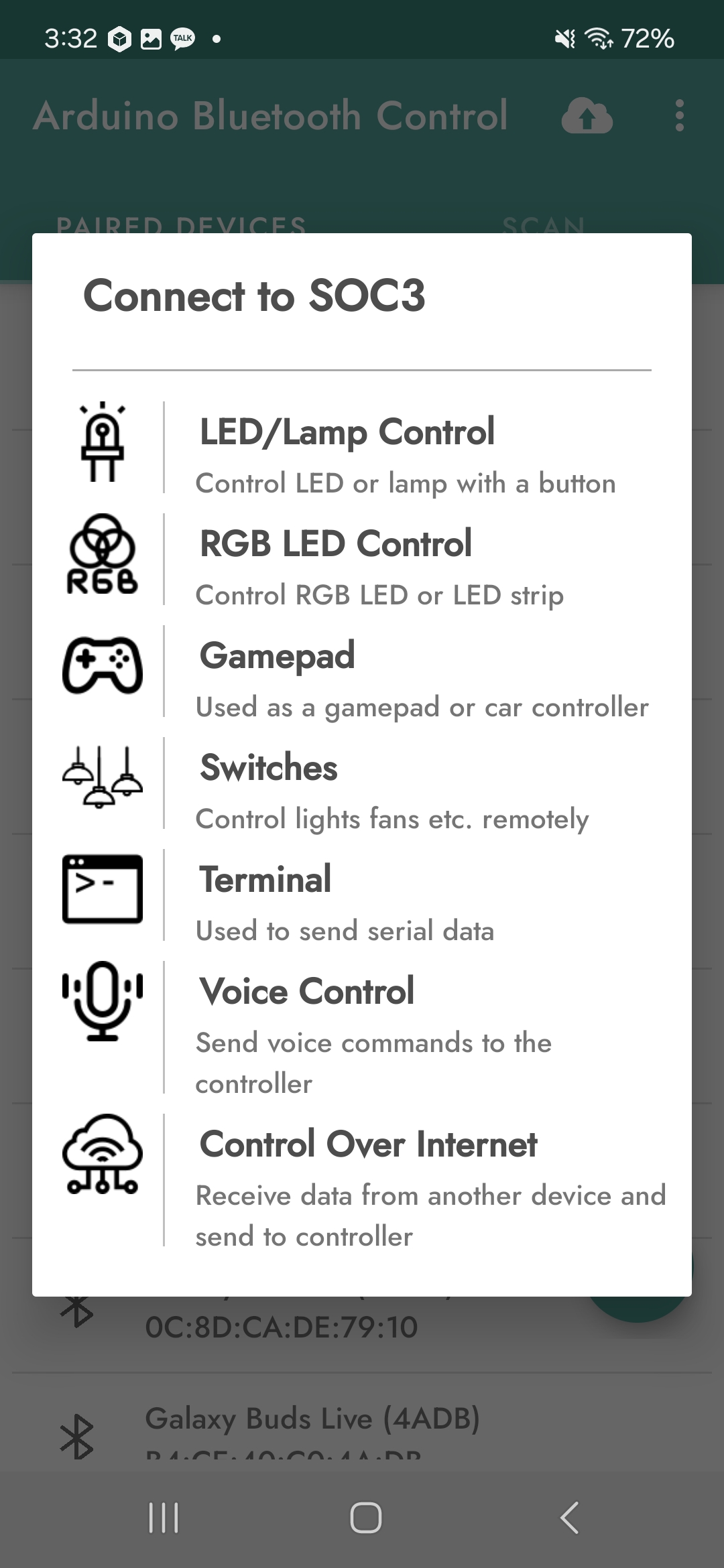Choose the Gamepad controller mode

point(362,671)
